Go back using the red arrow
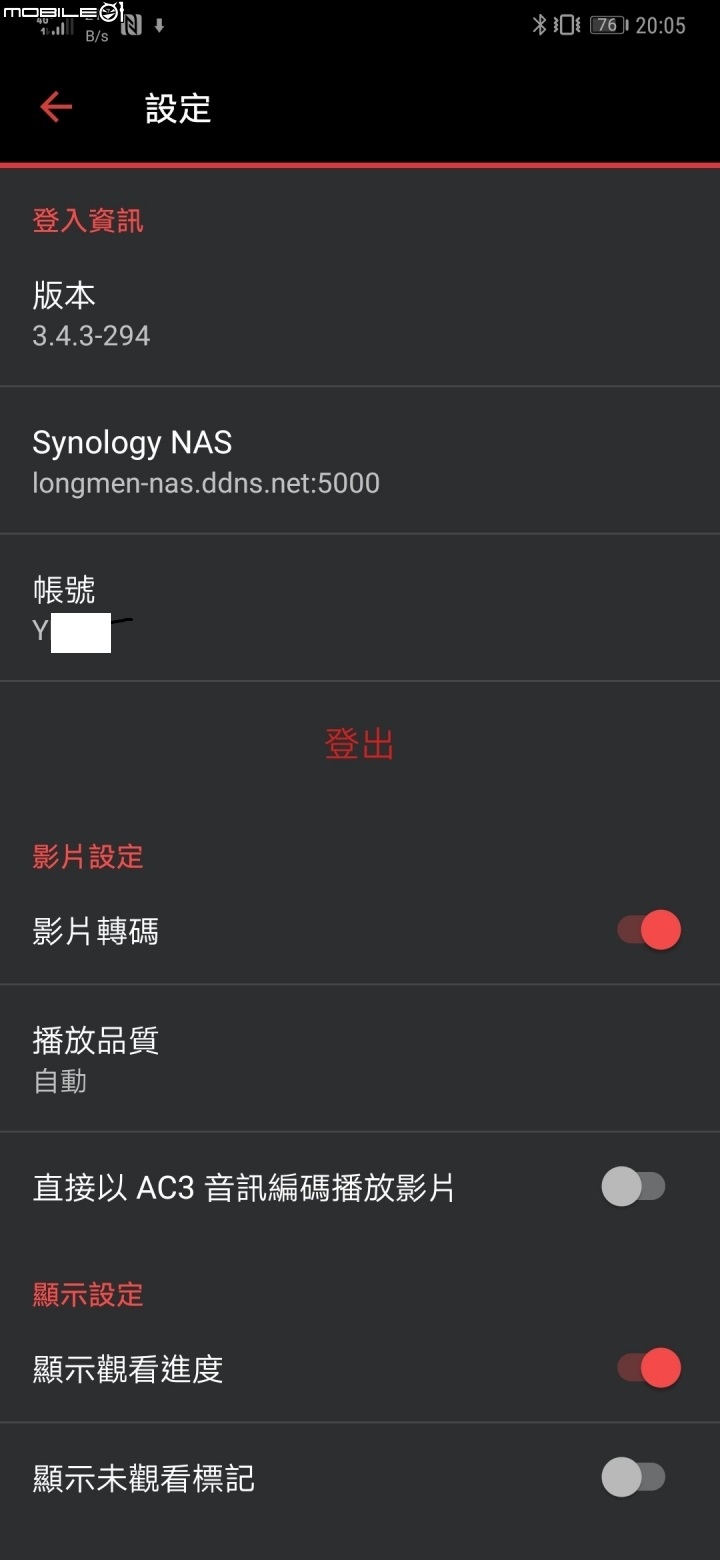 tap(56, 107)
